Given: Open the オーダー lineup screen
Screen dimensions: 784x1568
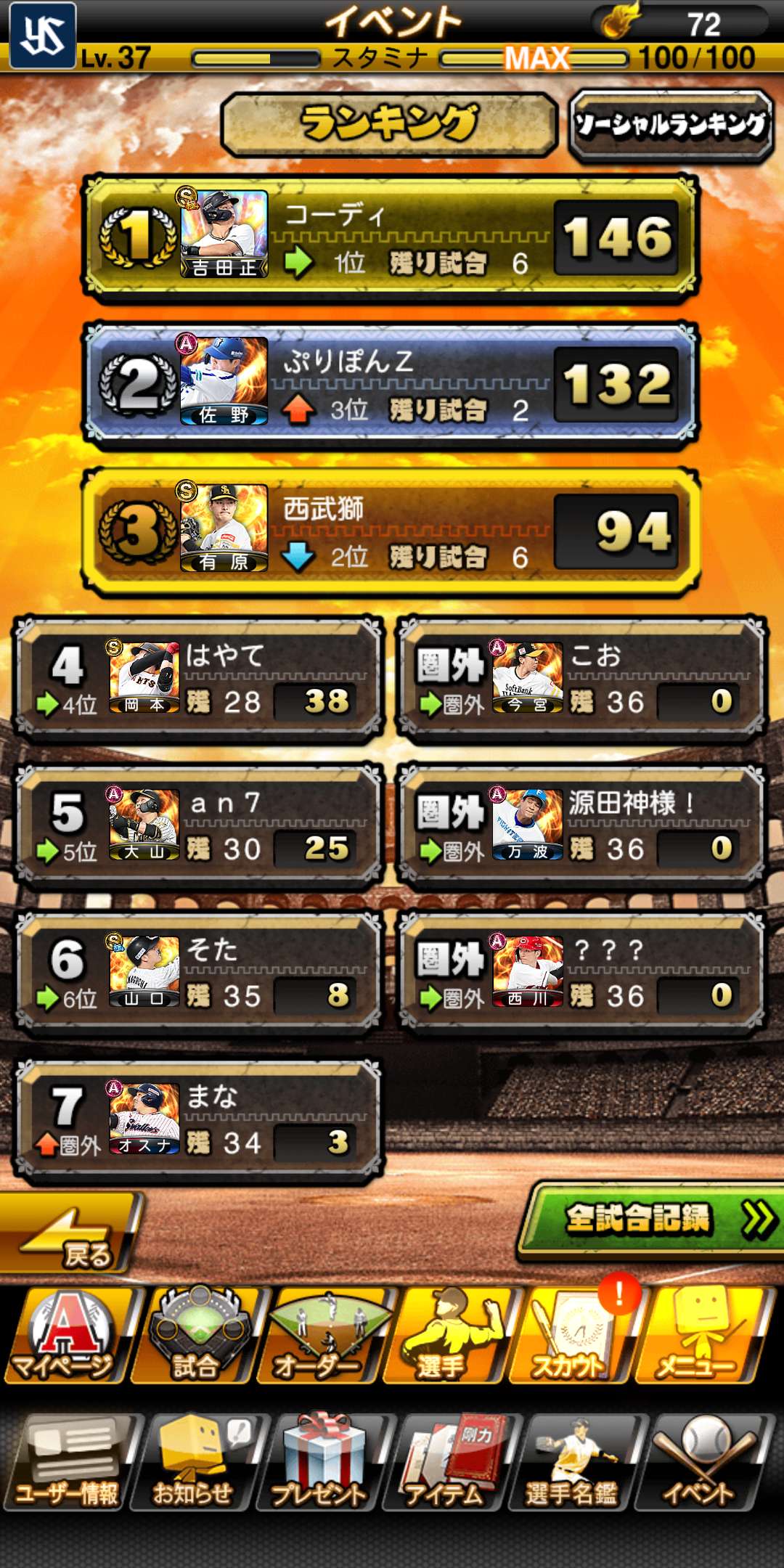Looking at the screenshot, I should pyautogui.click(x=323, y=1336).
